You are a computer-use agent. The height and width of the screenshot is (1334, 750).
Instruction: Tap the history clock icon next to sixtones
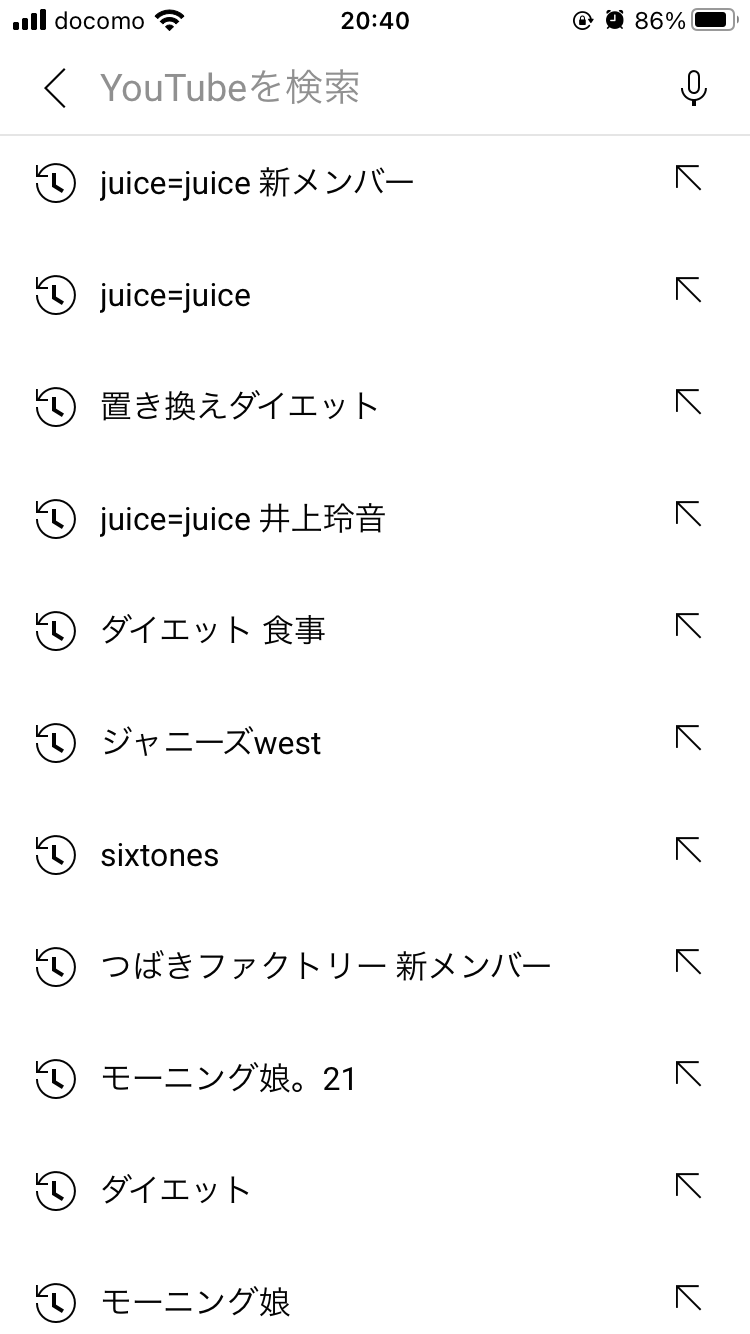(x=58, y=855)
